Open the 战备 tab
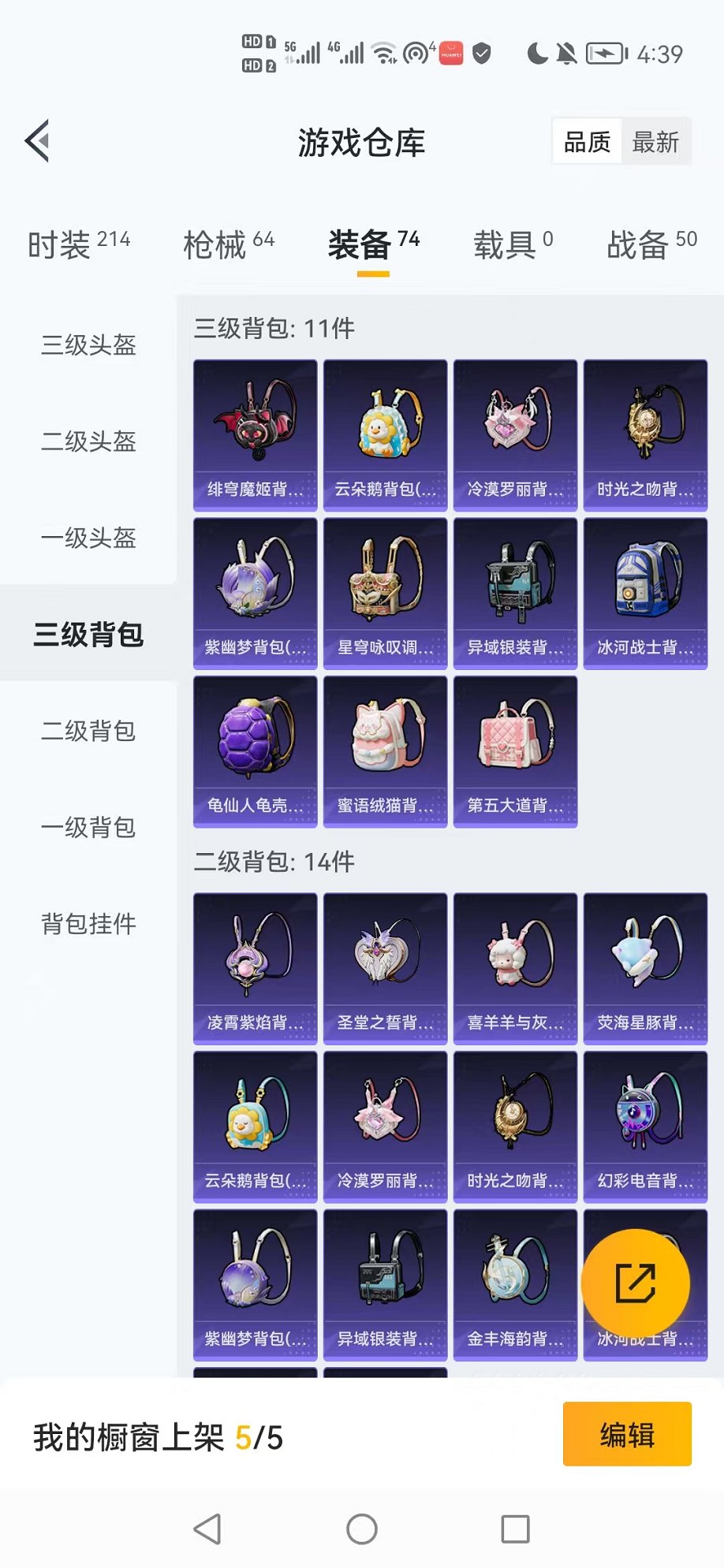The height and width of the screenshot is (1568, 724). 651,244
